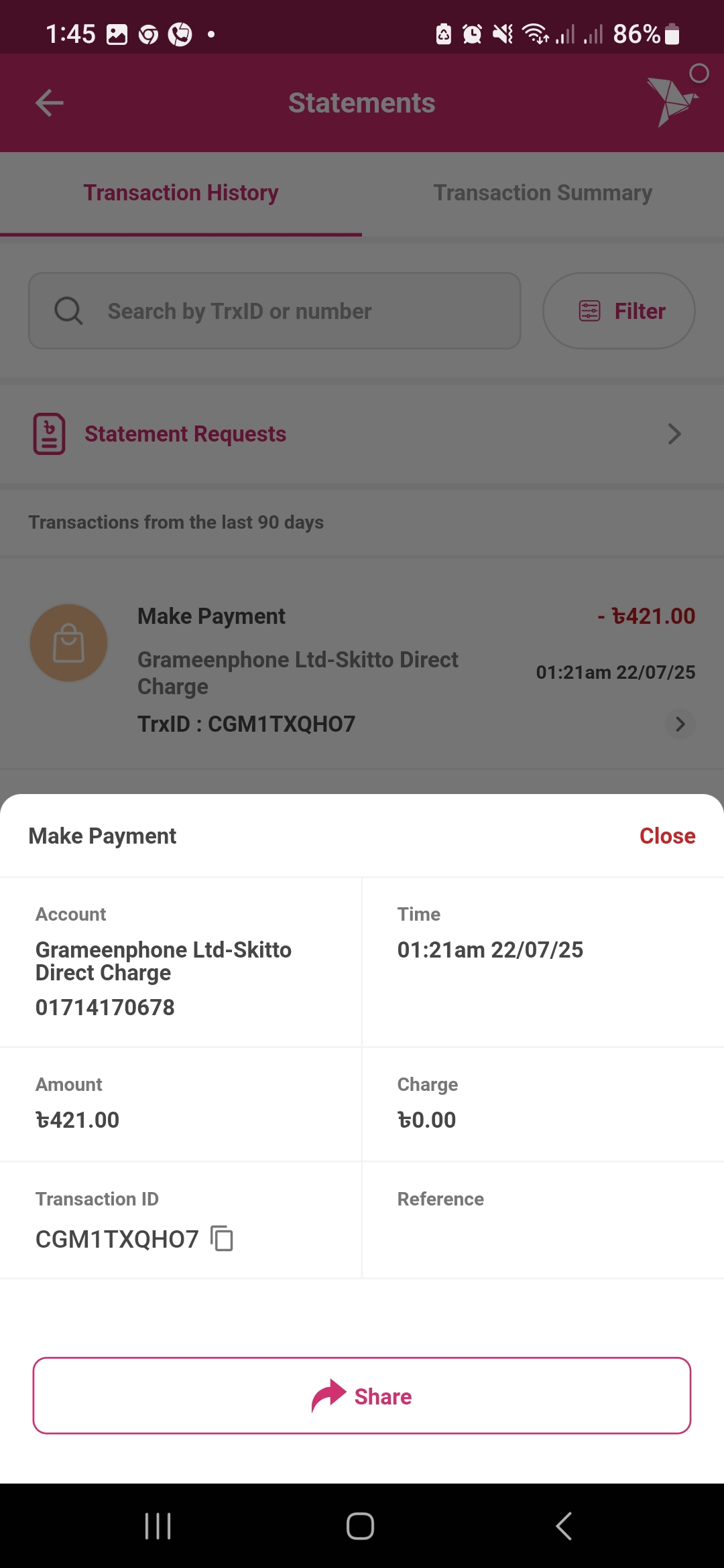The height and width of the screenshot is (1568, 724).
Task: Share this payment receipt
Action: pyautogui.click(x=362, y=1396)
